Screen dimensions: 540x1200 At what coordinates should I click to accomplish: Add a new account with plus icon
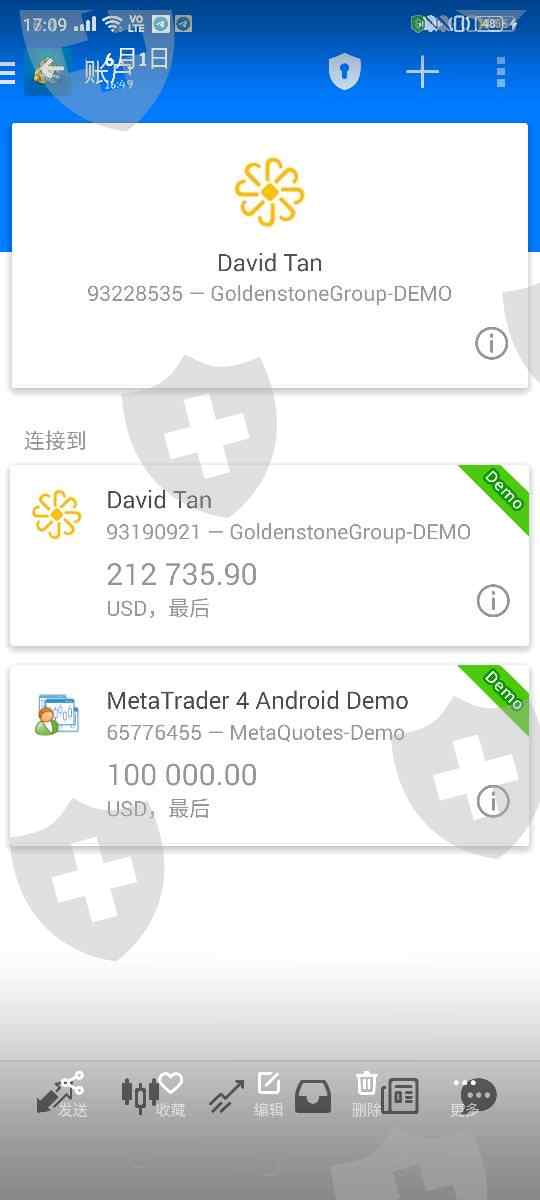422,72
